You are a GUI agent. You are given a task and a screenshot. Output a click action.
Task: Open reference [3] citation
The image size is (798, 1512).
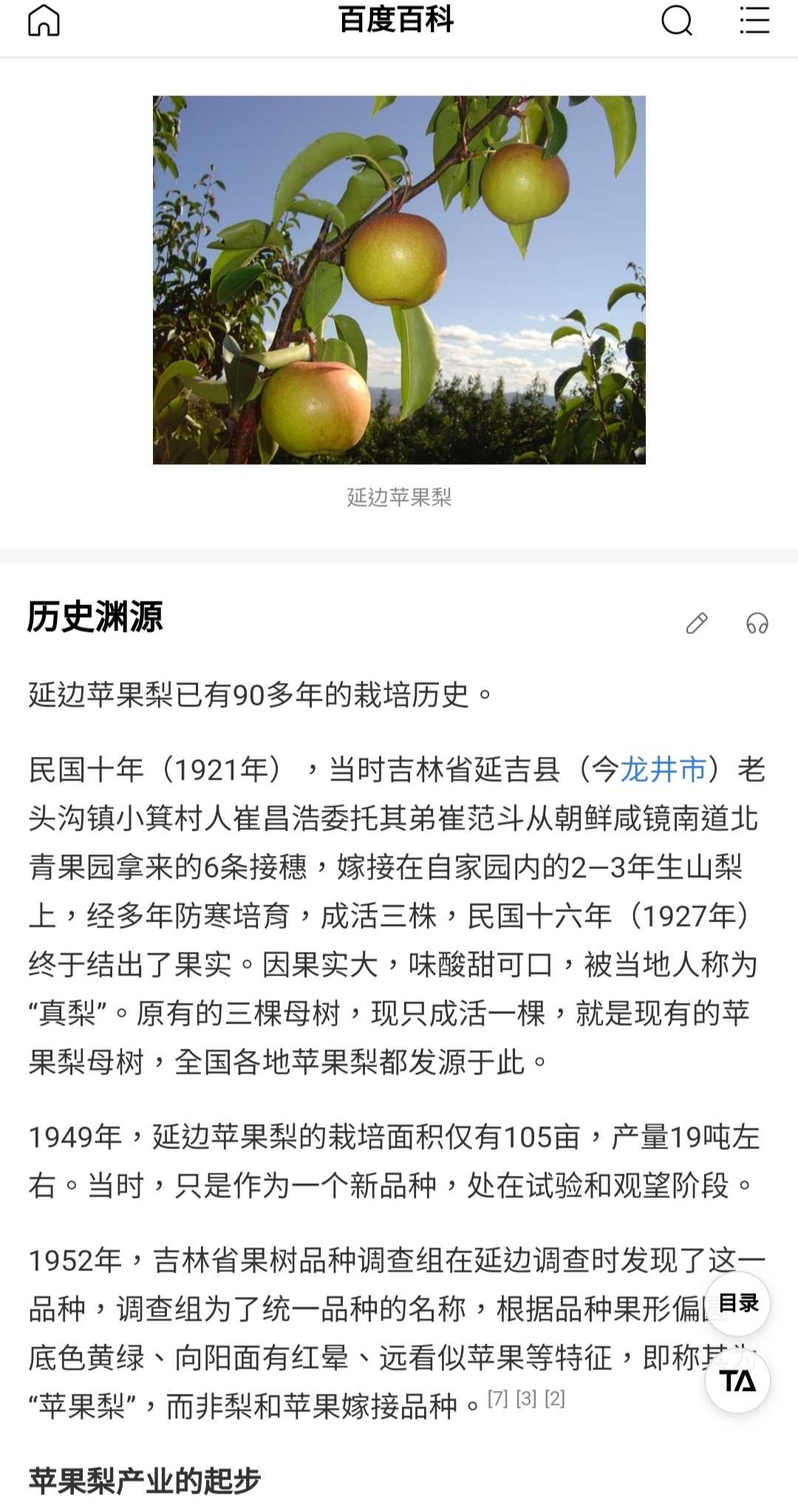coord(526,1398)
